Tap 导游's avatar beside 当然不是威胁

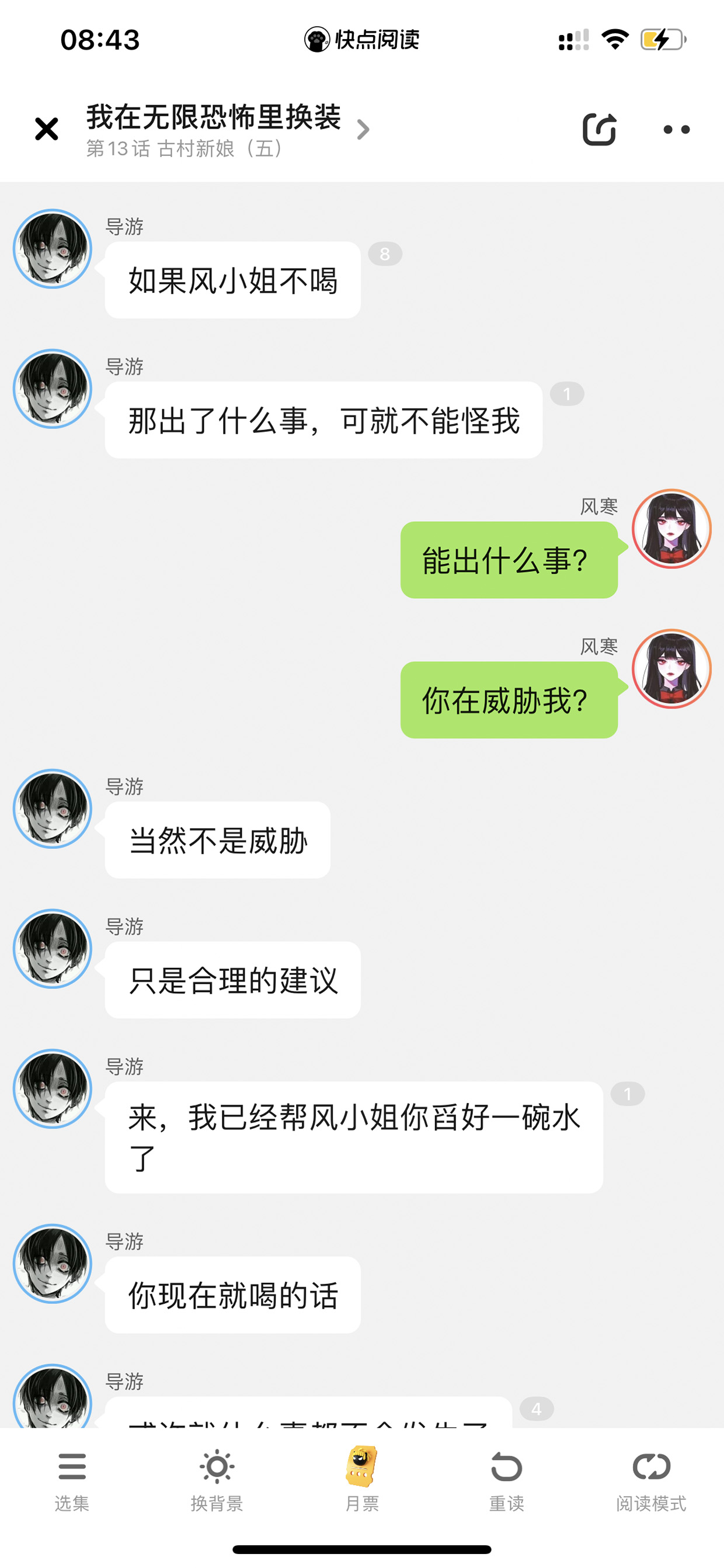pos(53,809)
